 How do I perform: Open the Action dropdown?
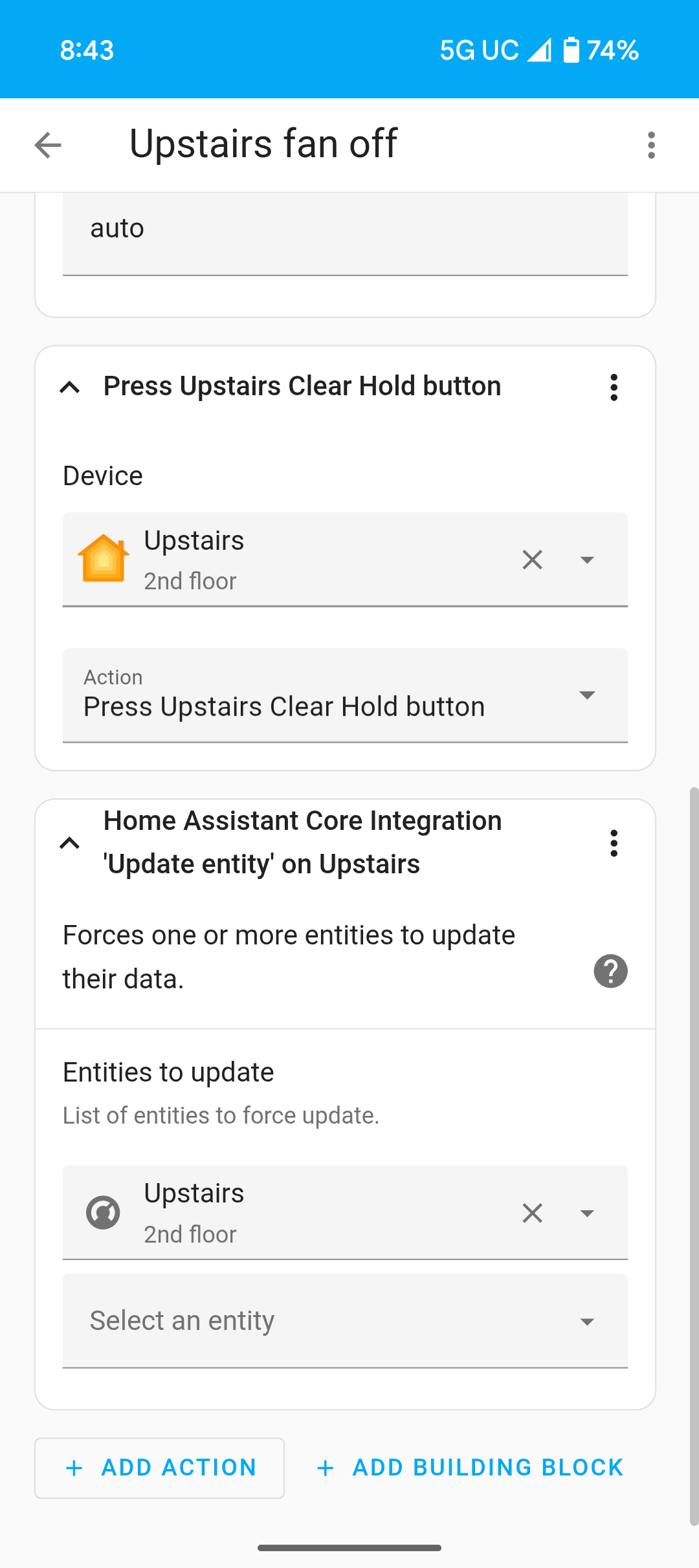[x=345, y=695]
